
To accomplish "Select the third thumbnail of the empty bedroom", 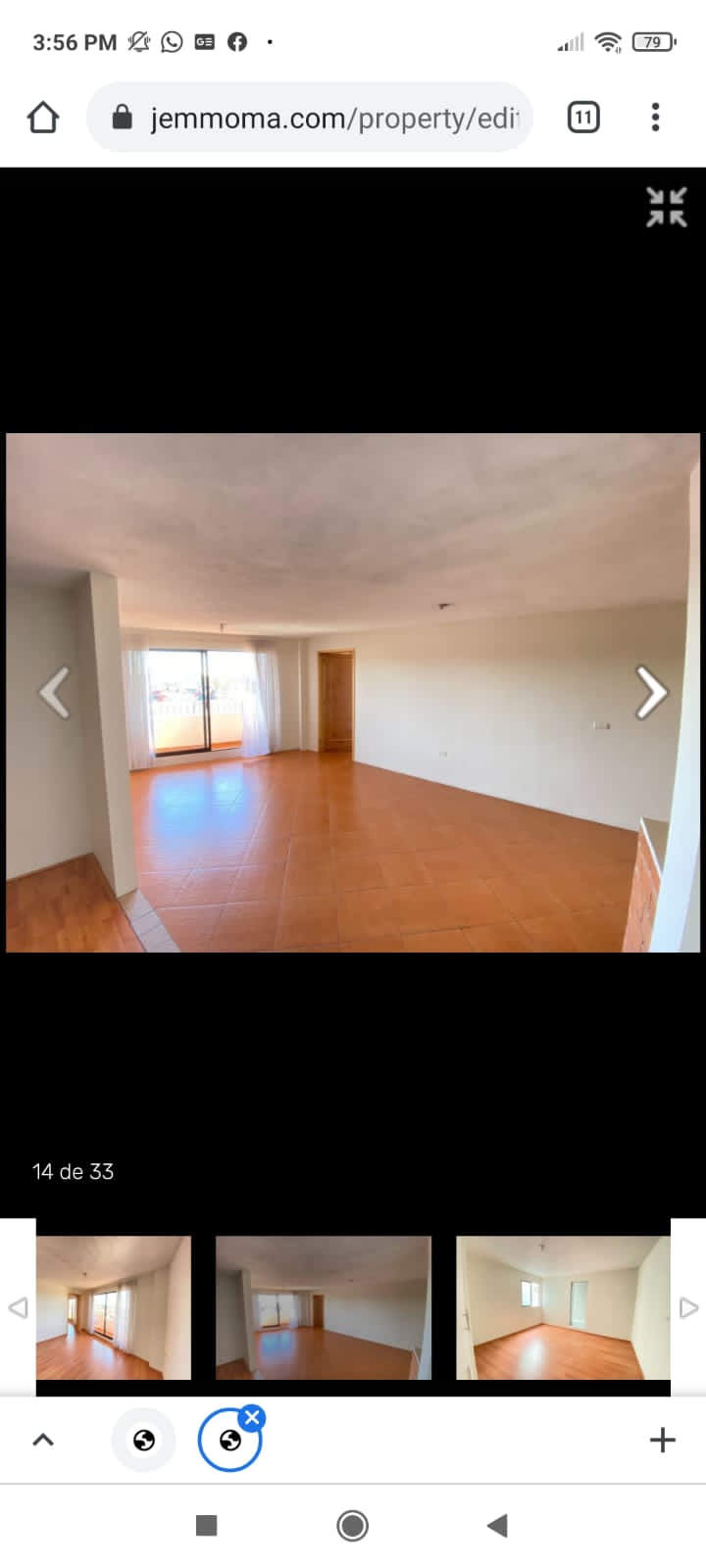I will click(563, 1307).
